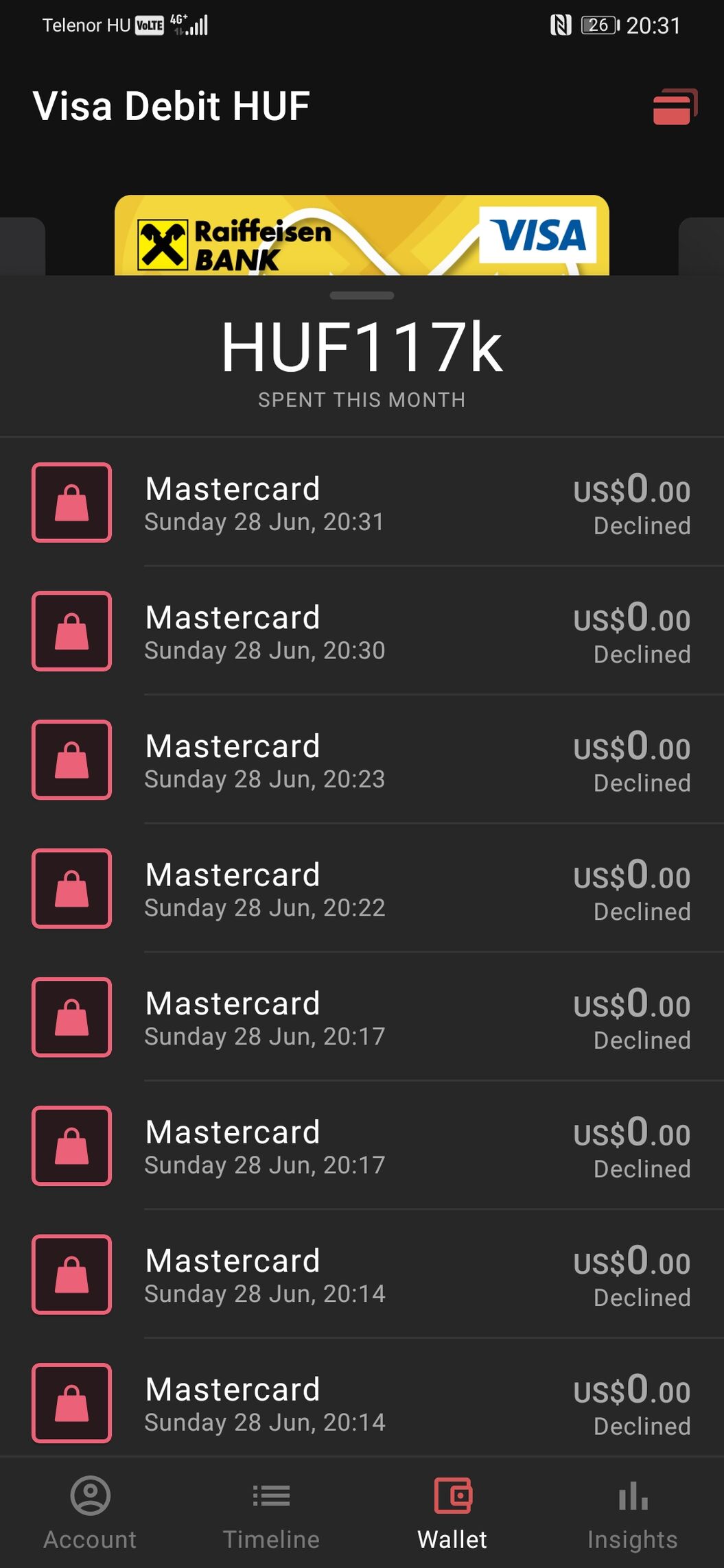Viewport: 724px width, 1568px height.
Task: Tap the red cards icon in header
Action: click(675, 106)
